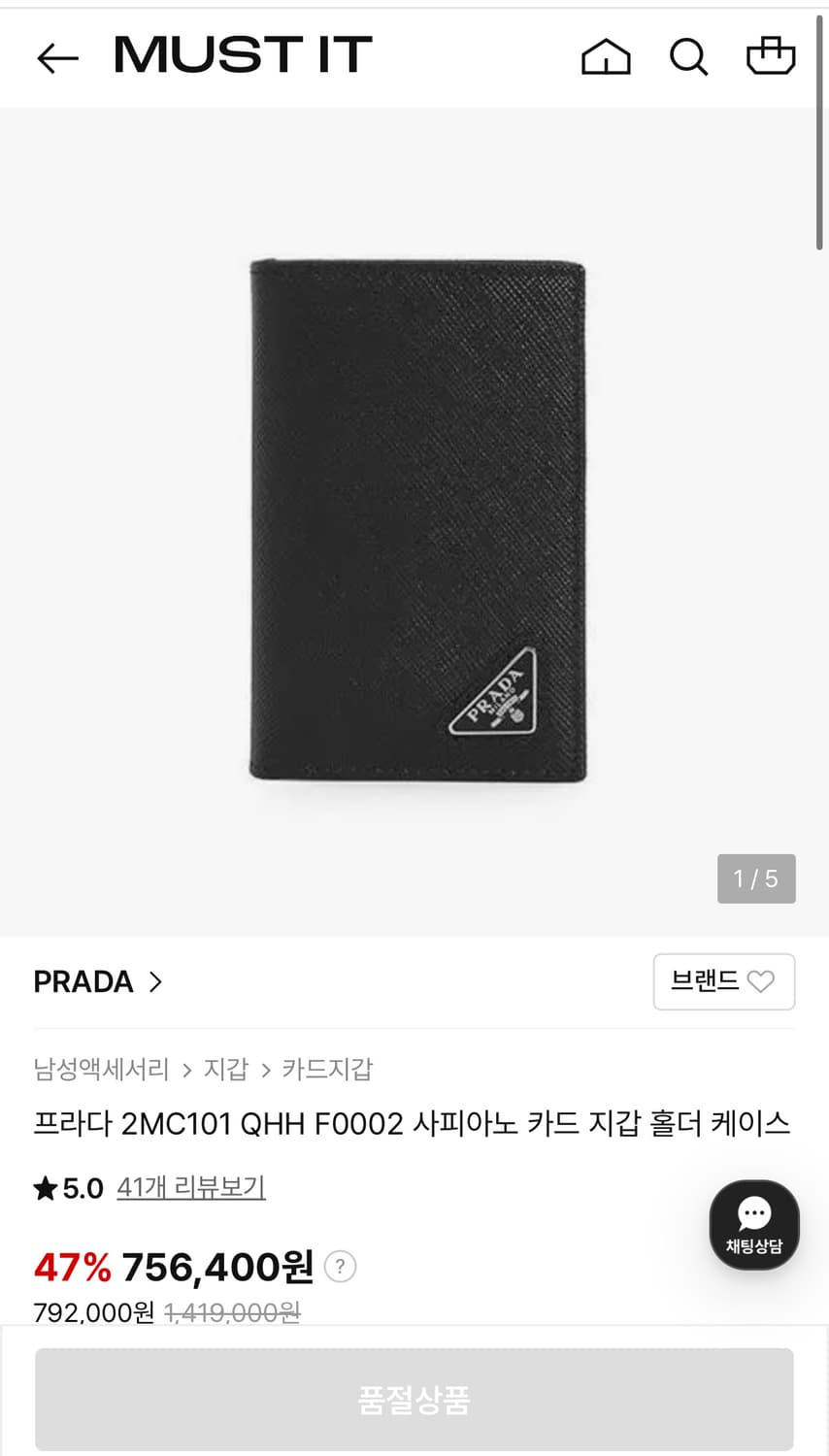Favorite the brand with the heart toggle

[x=761, y=982]
